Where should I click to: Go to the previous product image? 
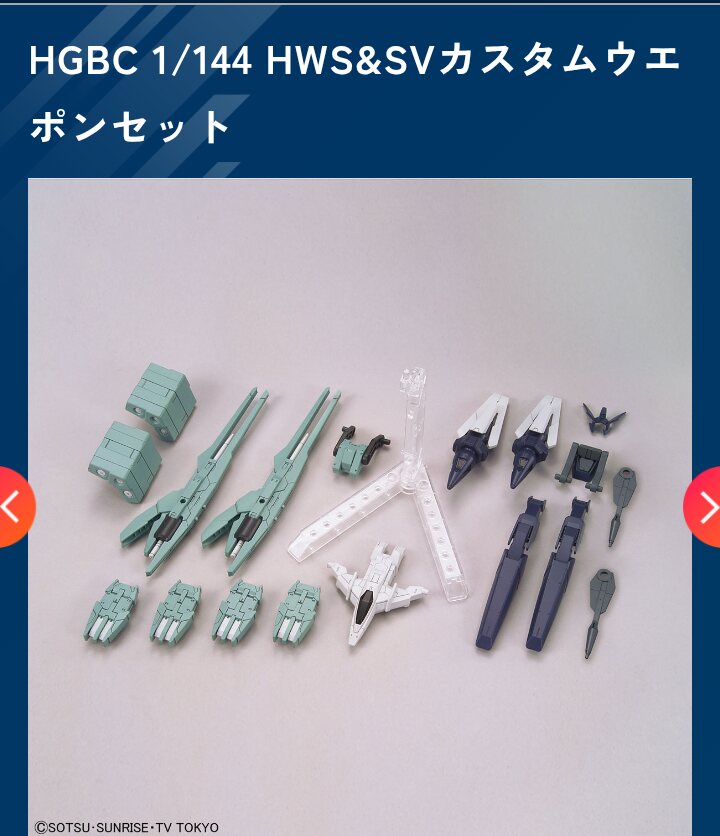[14, 507]
